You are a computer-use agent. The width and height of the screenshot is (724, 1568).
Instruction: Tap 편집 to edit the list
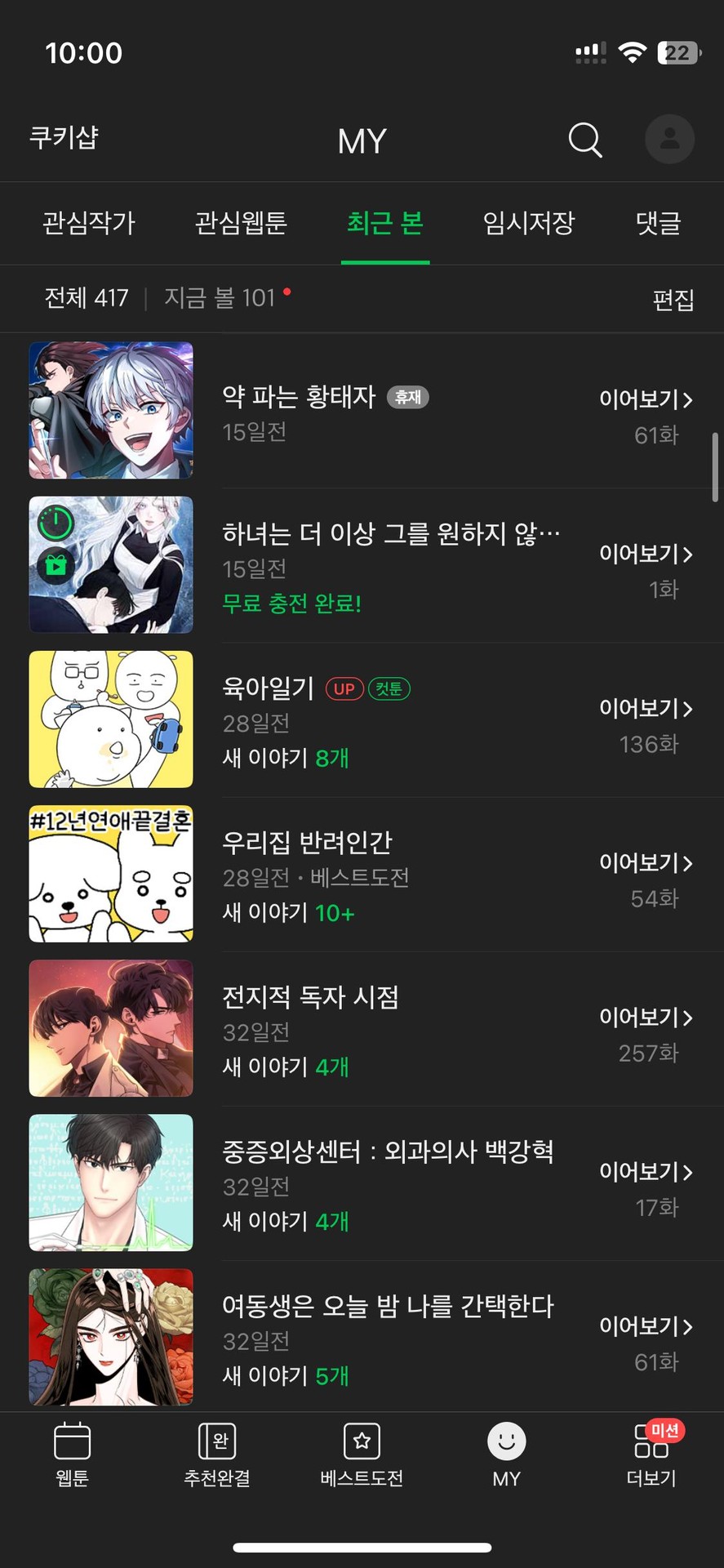point(673,300)
